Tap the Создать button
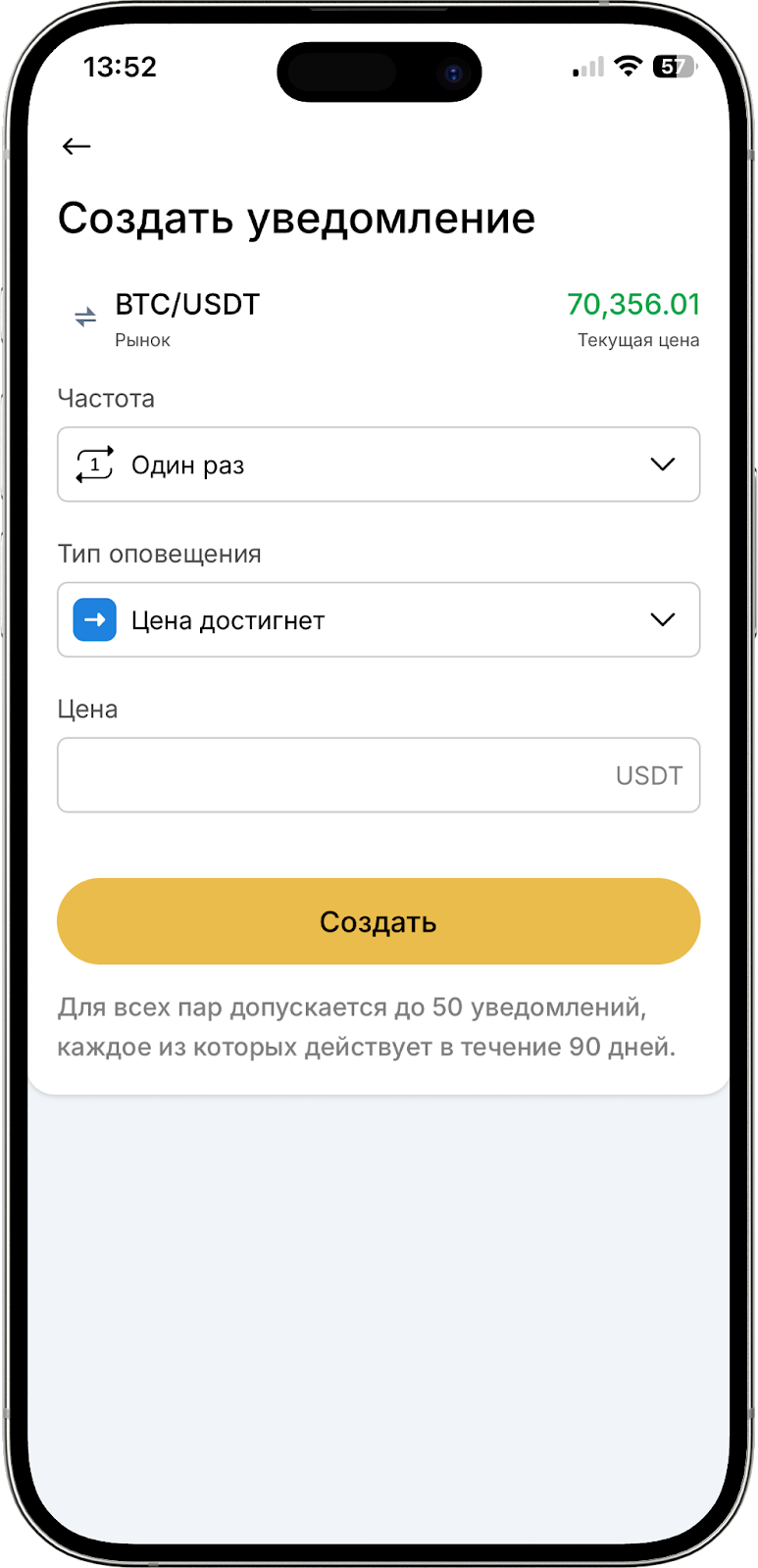758x1568 pixels. point(379,921)
